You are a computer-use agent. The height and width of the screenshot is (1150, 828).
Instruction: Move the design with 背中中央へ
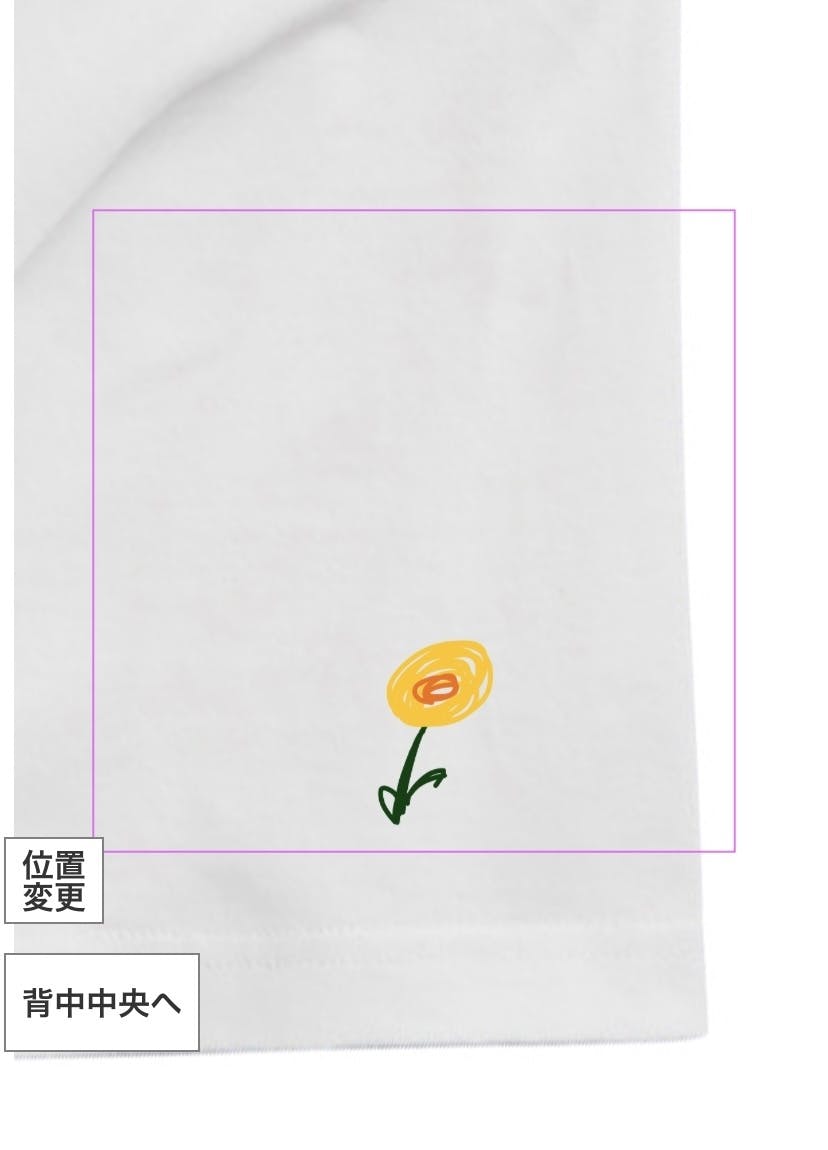pyautogui.click(x=102, y=1002)
